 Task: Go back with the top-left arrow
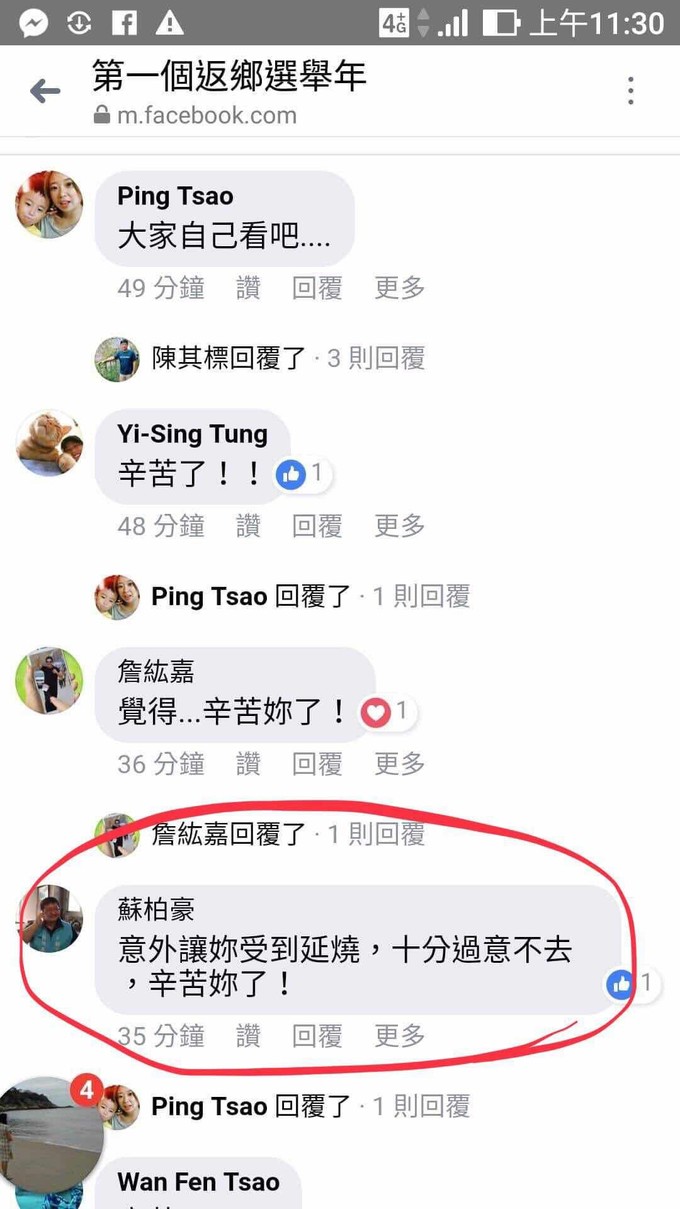click(45, 92)
